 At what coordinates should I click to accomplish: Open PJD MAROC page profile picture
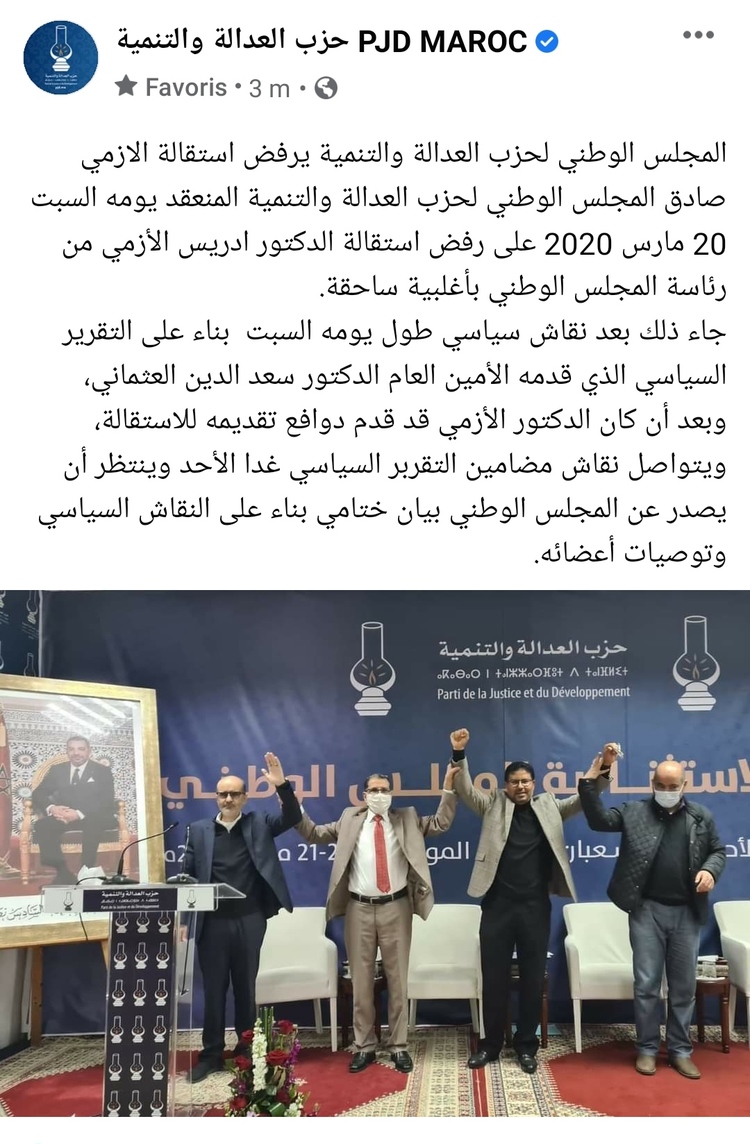(60, 57)
